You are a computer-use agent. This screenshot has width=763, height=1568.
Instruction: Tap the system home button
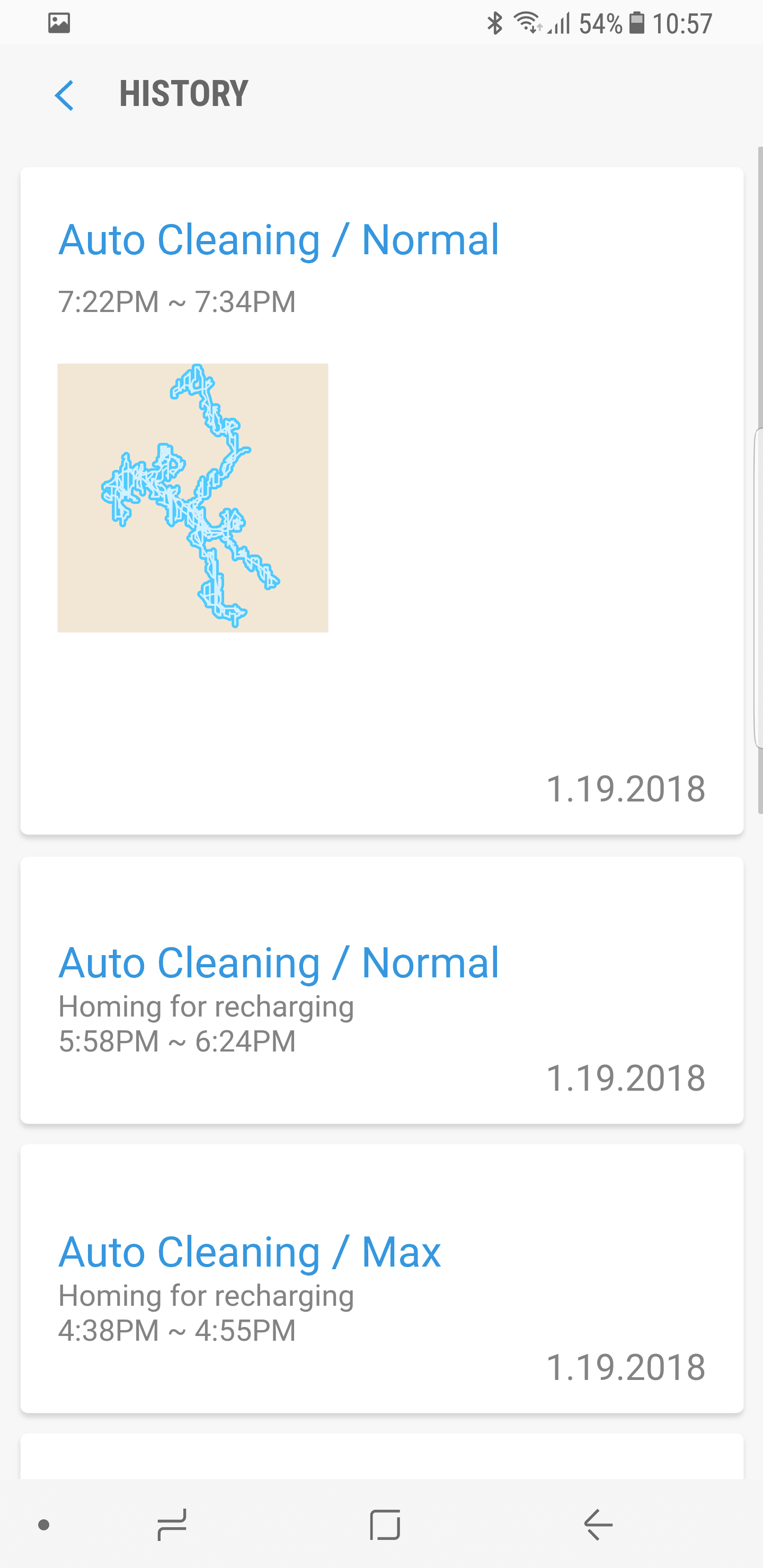pos(385,1525)
